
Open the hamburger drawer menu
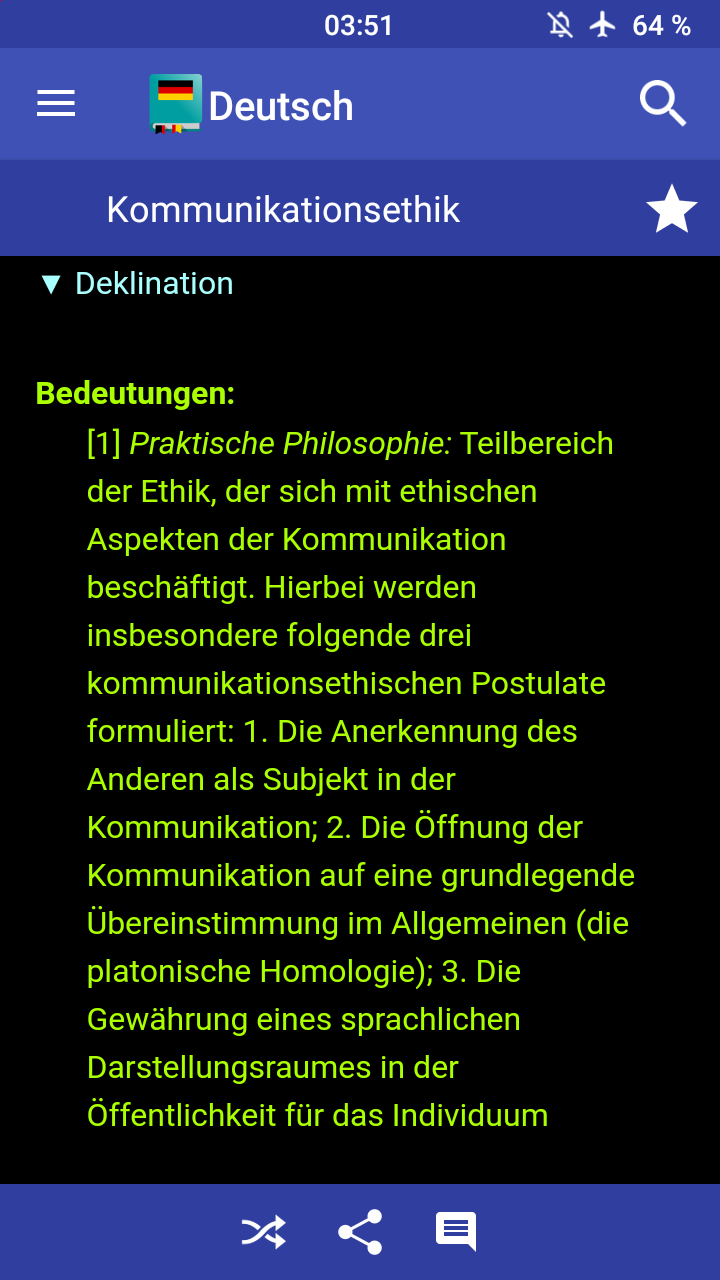[x=56, y=104]
